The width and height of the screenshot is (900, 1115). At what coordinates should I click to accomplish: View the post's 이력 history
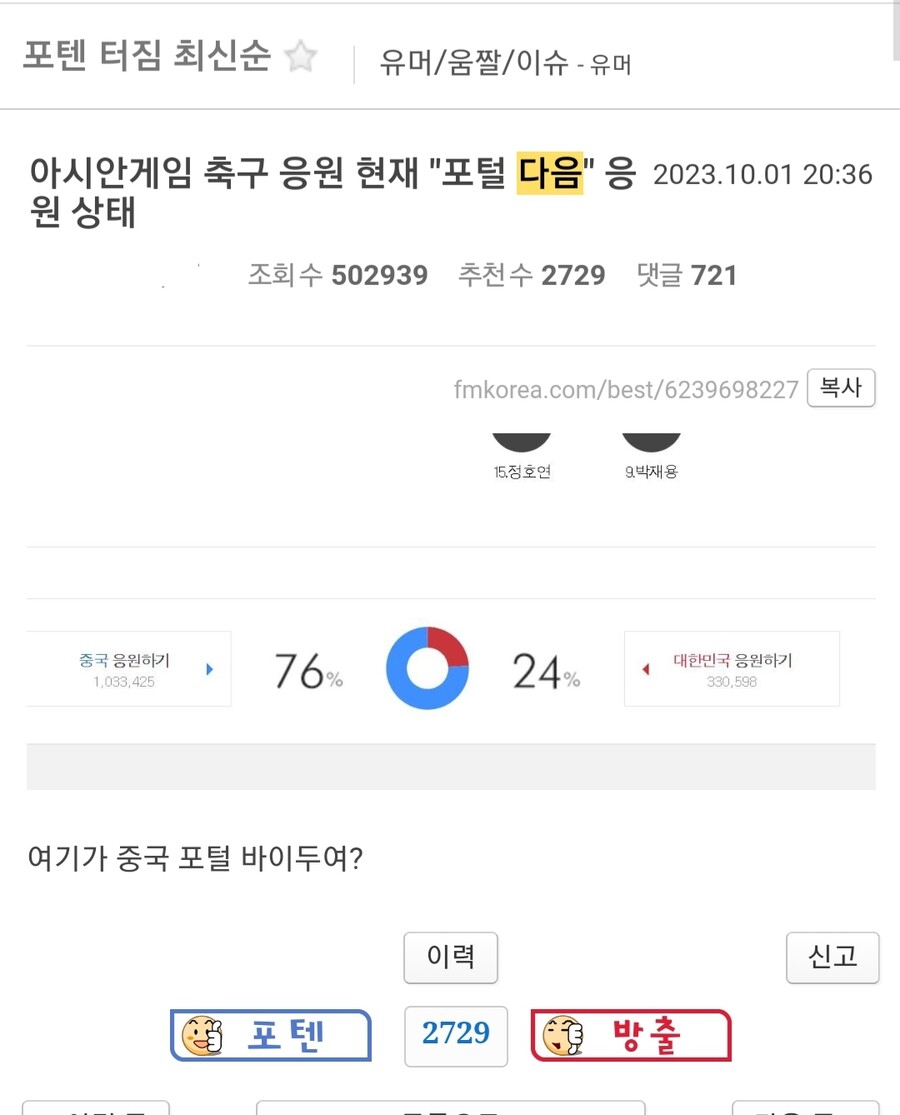pos(450,957)
